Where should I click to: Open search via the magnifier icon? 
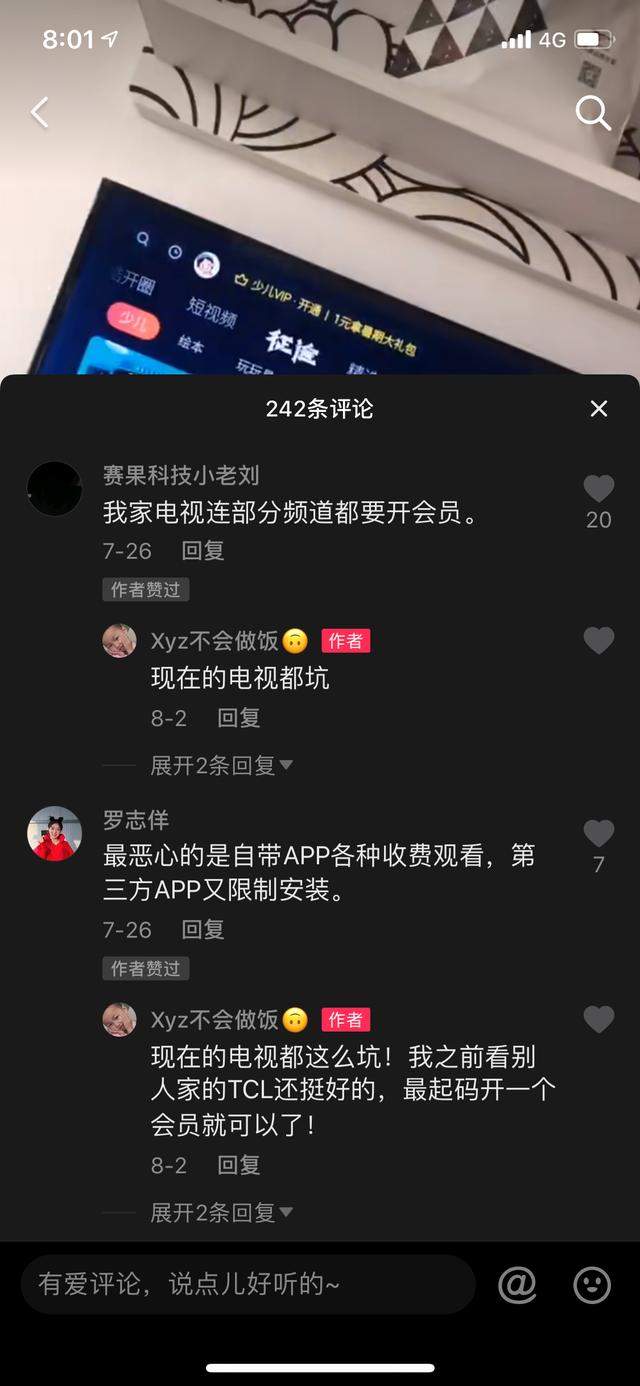pyautogui.click(x=593, y=113)
